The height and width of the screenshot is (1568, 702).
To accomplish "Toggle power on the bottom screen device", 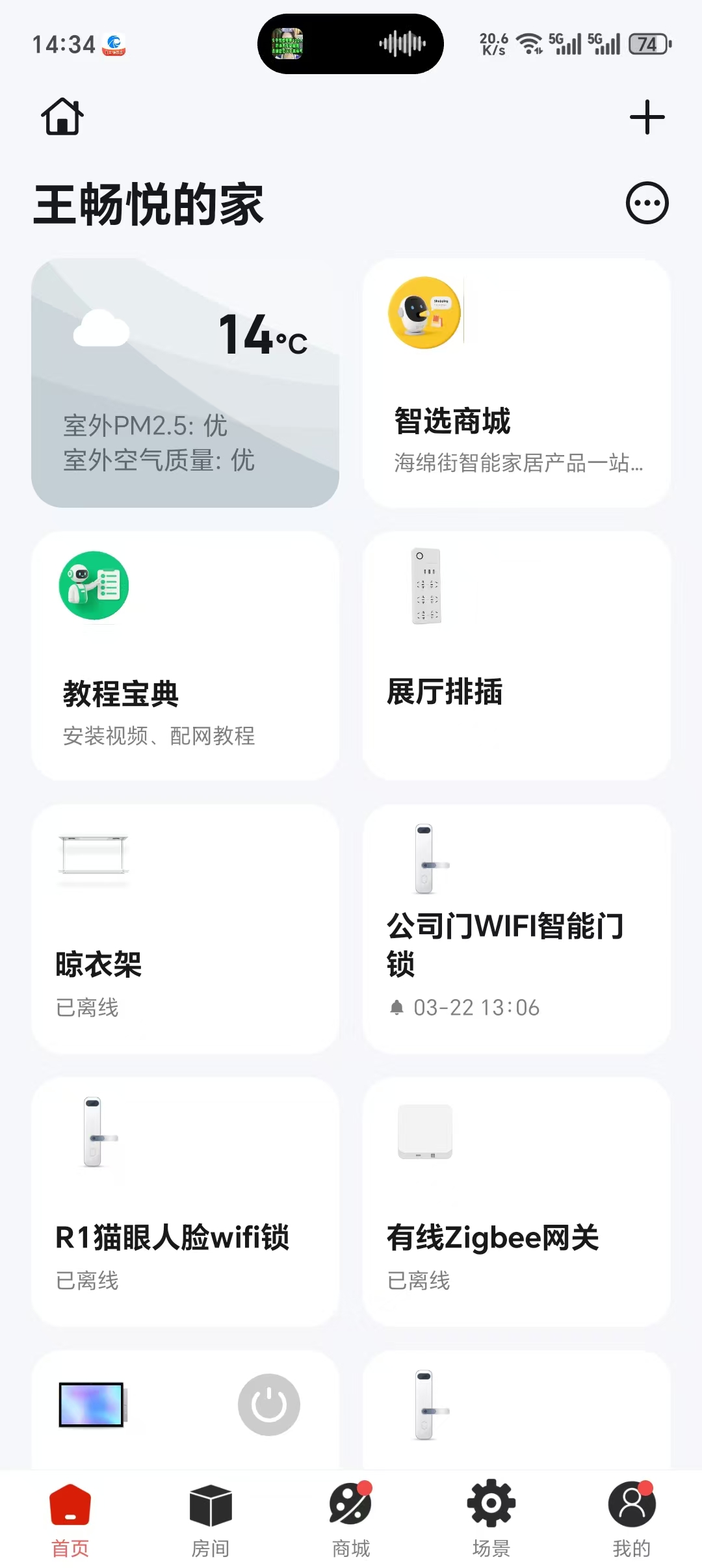I will coord(268,1405).
